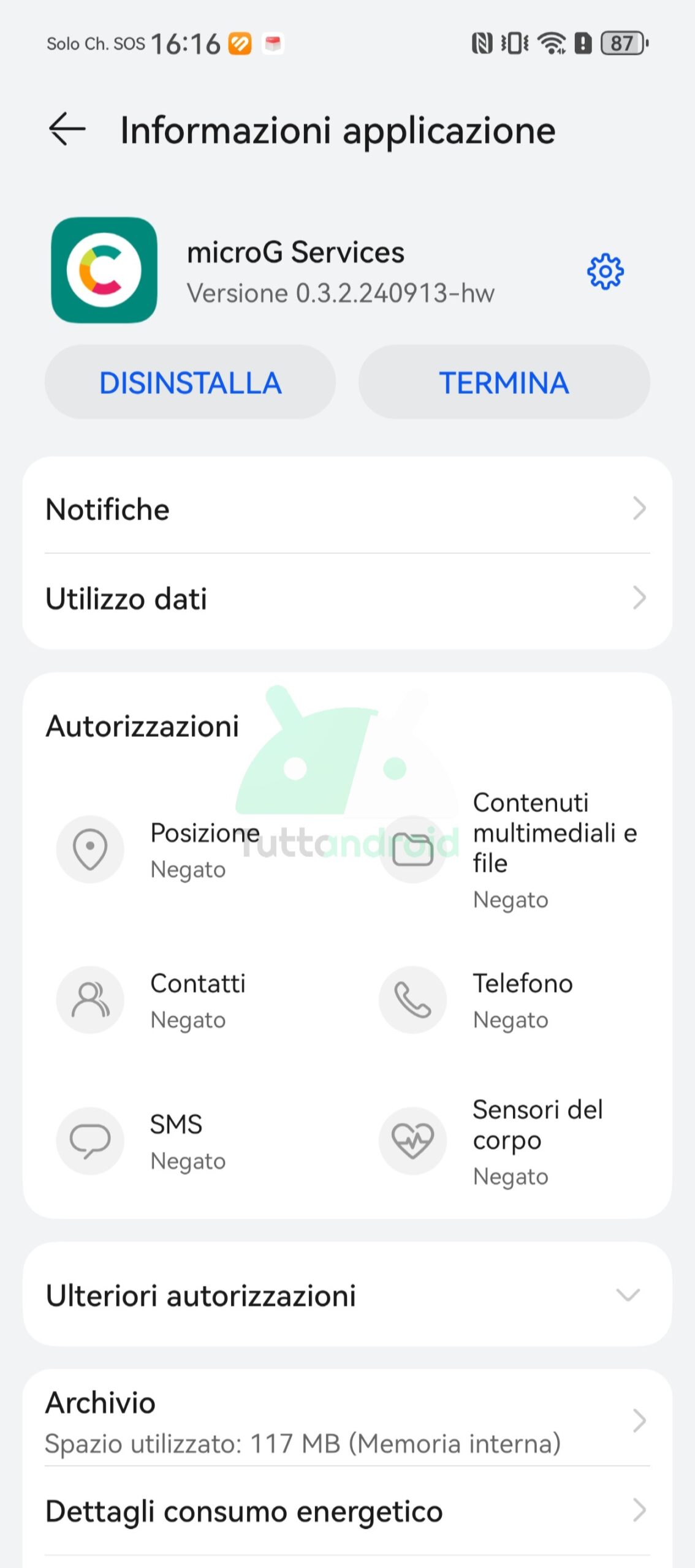Open the Utilizzo dati row
This screenshot has width=695, height=1568.
tap(347, 599)
